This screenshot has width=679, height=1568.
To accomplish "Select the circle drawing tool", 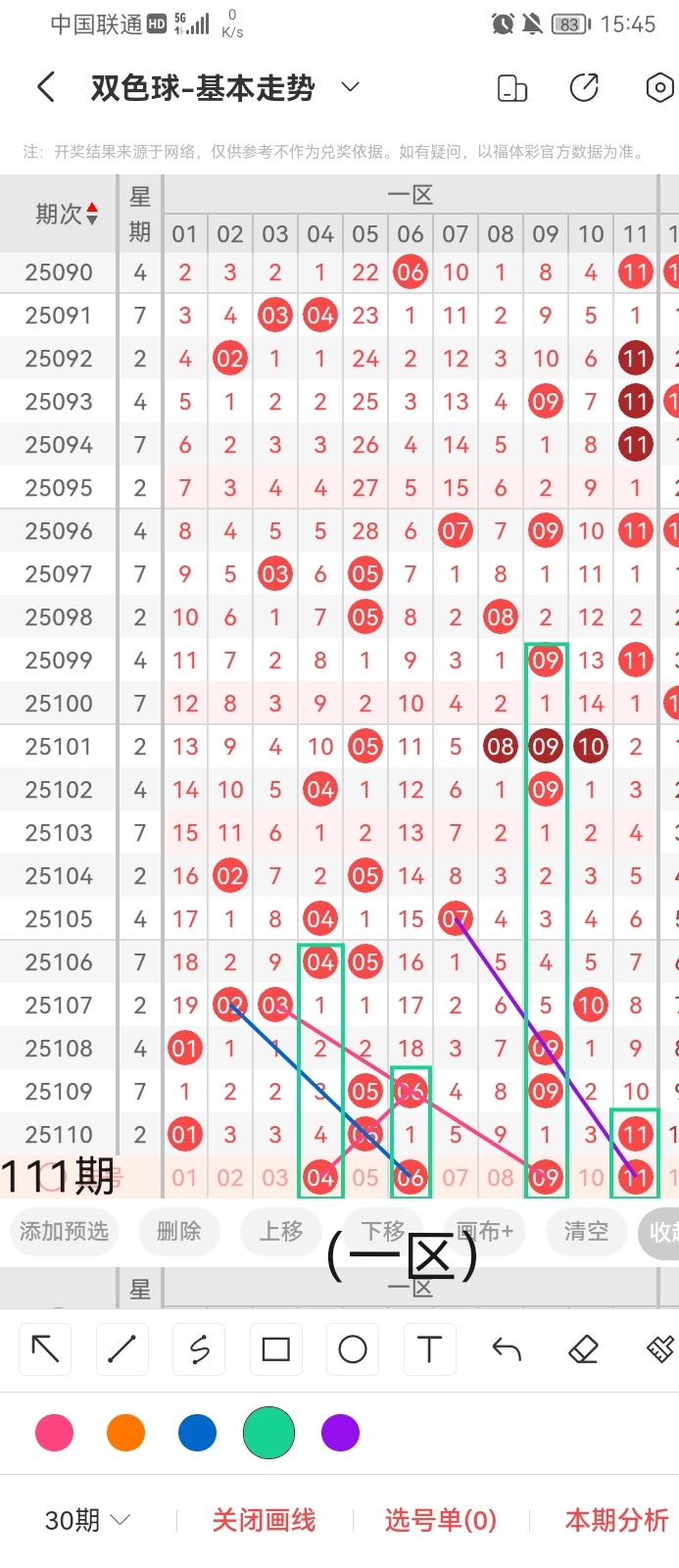I will tap(352, 1349).
